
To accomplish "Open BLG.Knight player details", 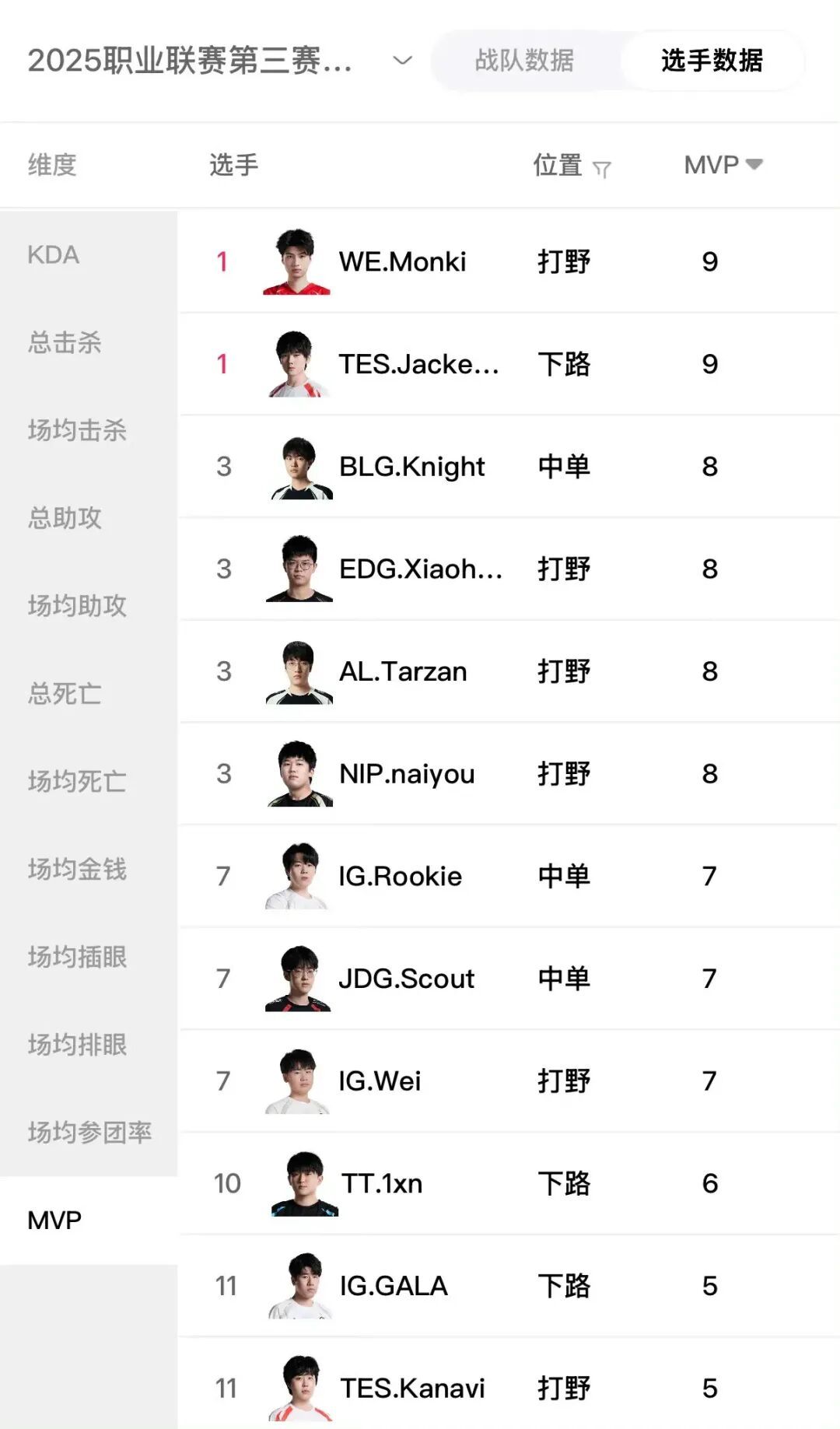I will [x=411, y=467].
